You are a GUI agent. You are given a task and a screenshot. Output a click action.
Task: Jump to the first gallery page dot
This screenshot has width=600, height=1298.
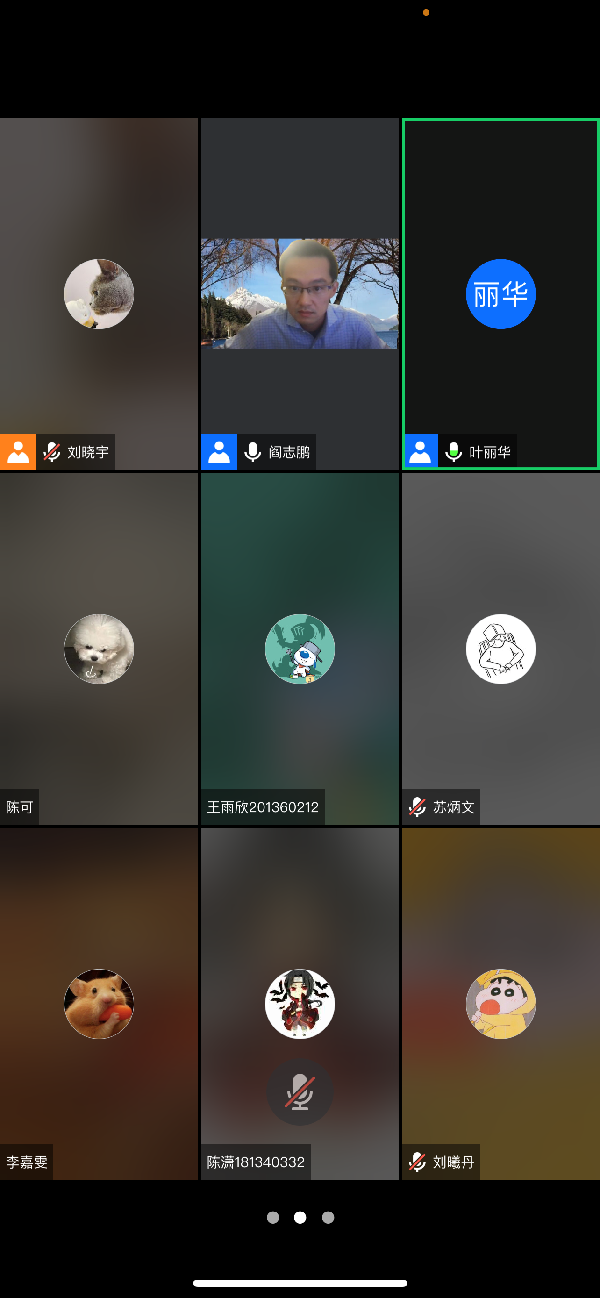(x=273, y=1217)
